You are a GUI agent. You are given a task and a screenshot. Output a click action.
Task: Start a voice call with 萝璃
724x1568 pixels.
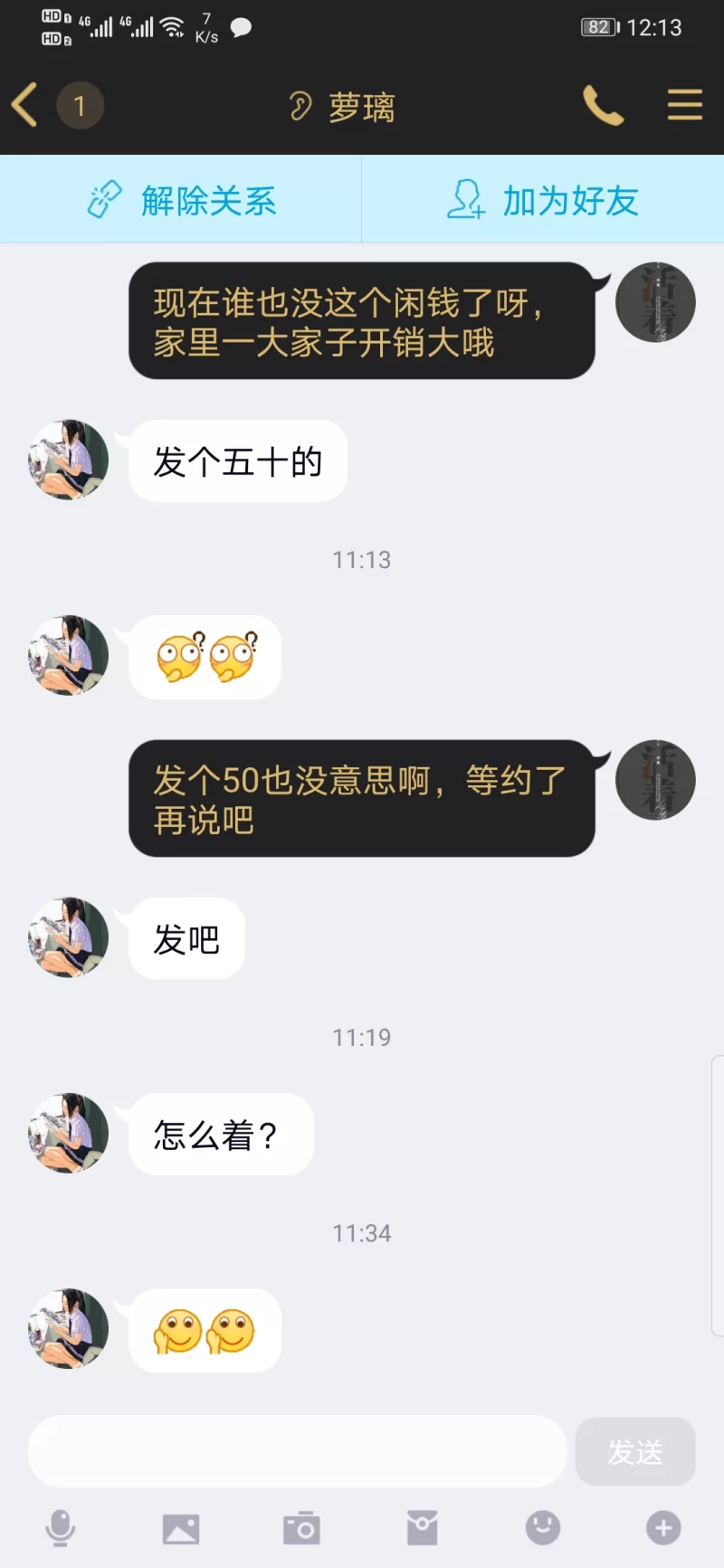(x=603, y=106)
